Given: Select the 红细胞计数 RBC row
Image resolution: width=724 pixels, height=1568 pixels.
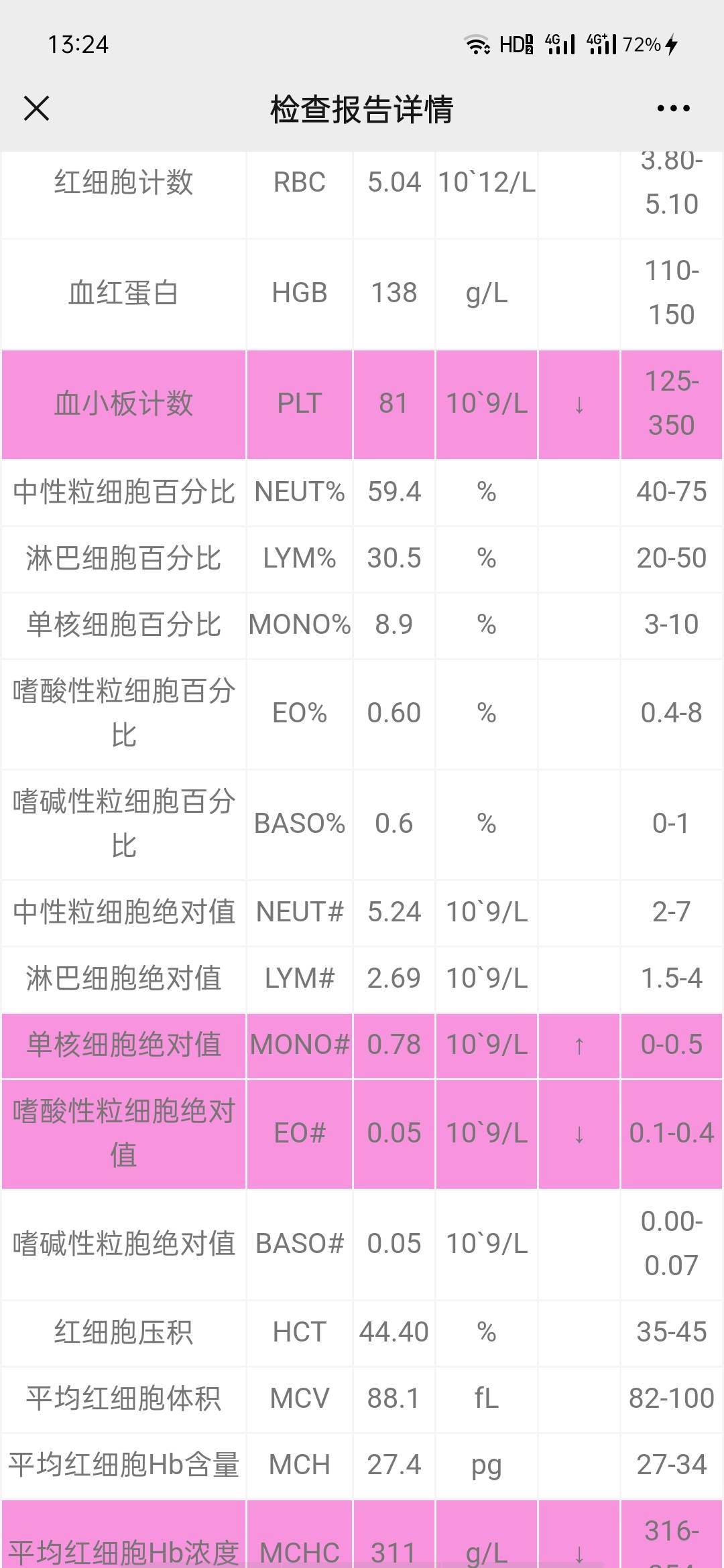Looking at the screenshot, I should pyautogui.click(x=123, y=182).
